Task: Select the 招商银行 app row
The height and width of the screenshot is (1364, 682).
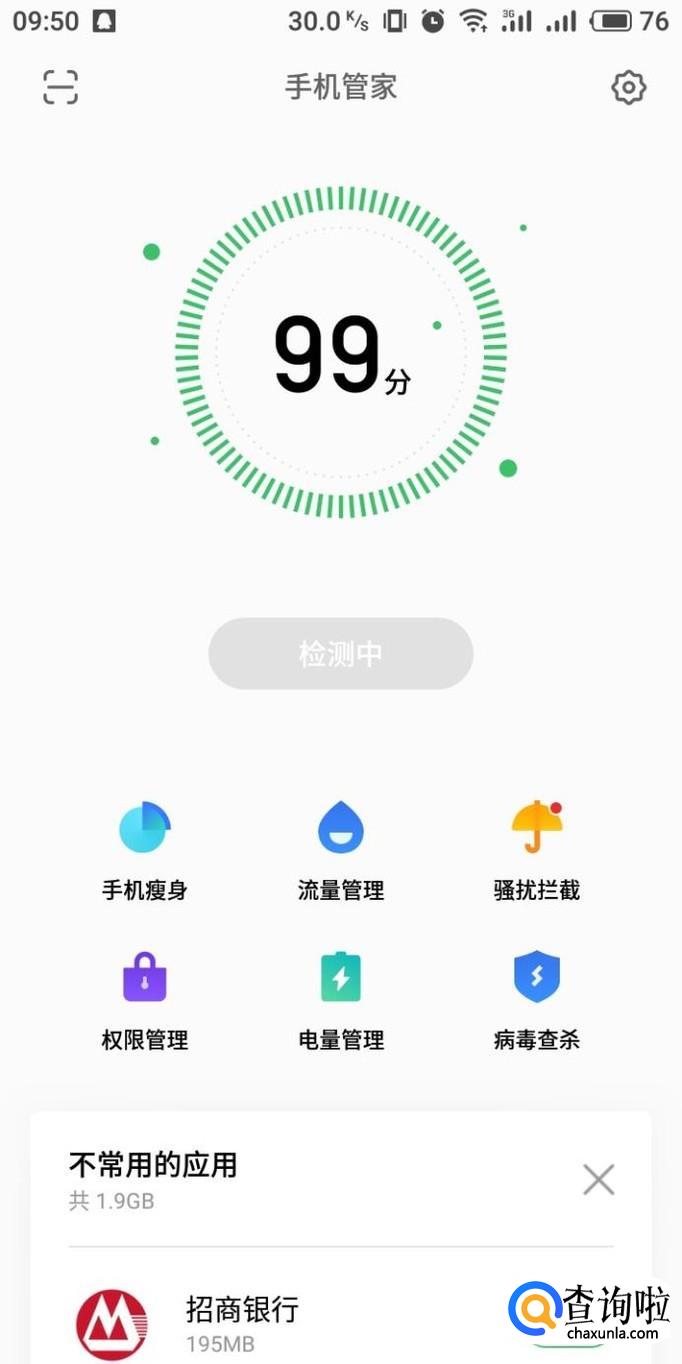Action: point(280,1322)
